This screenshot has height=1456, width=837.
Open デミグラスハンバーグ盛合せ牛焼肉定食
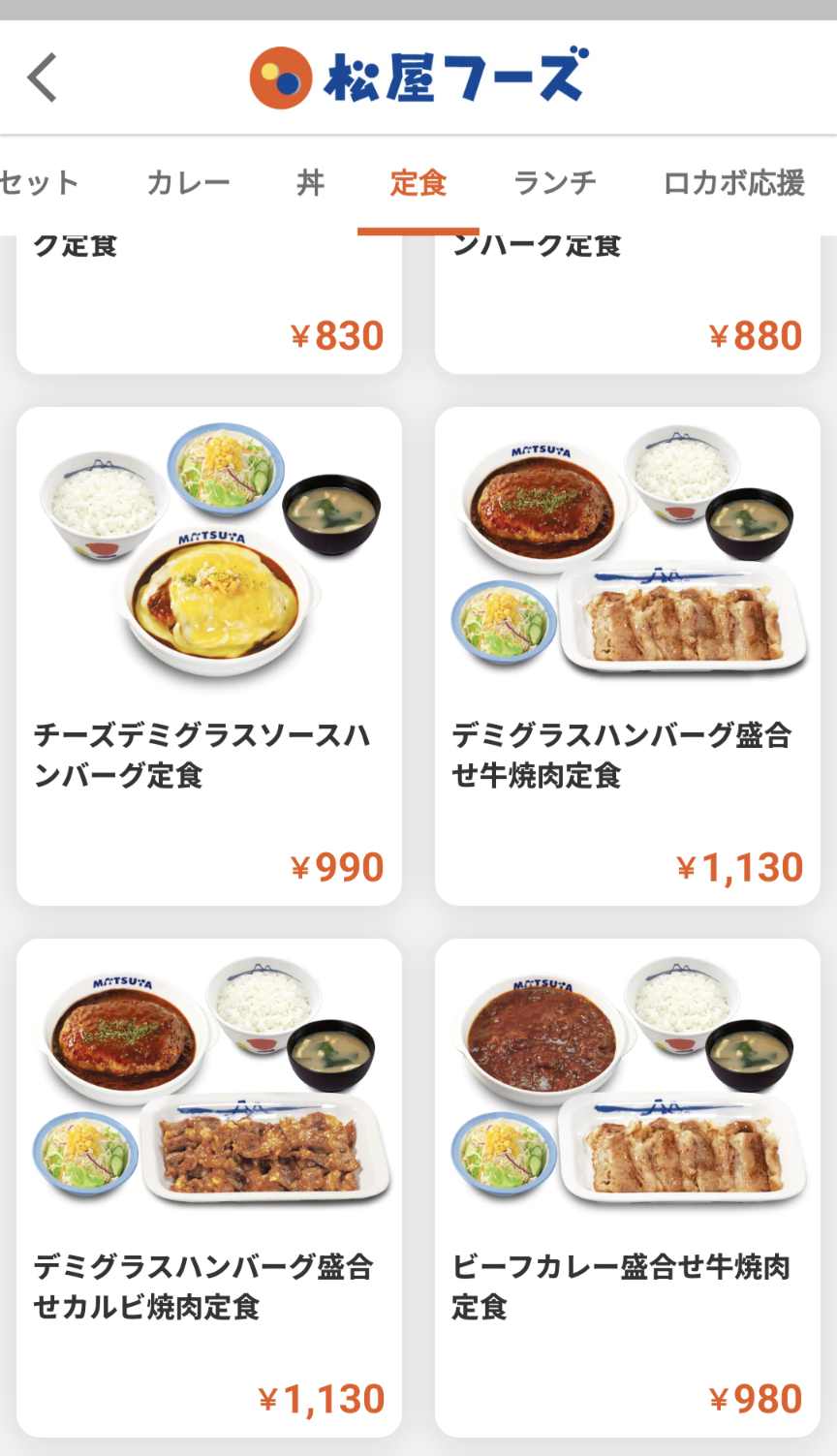pos(628,656)
